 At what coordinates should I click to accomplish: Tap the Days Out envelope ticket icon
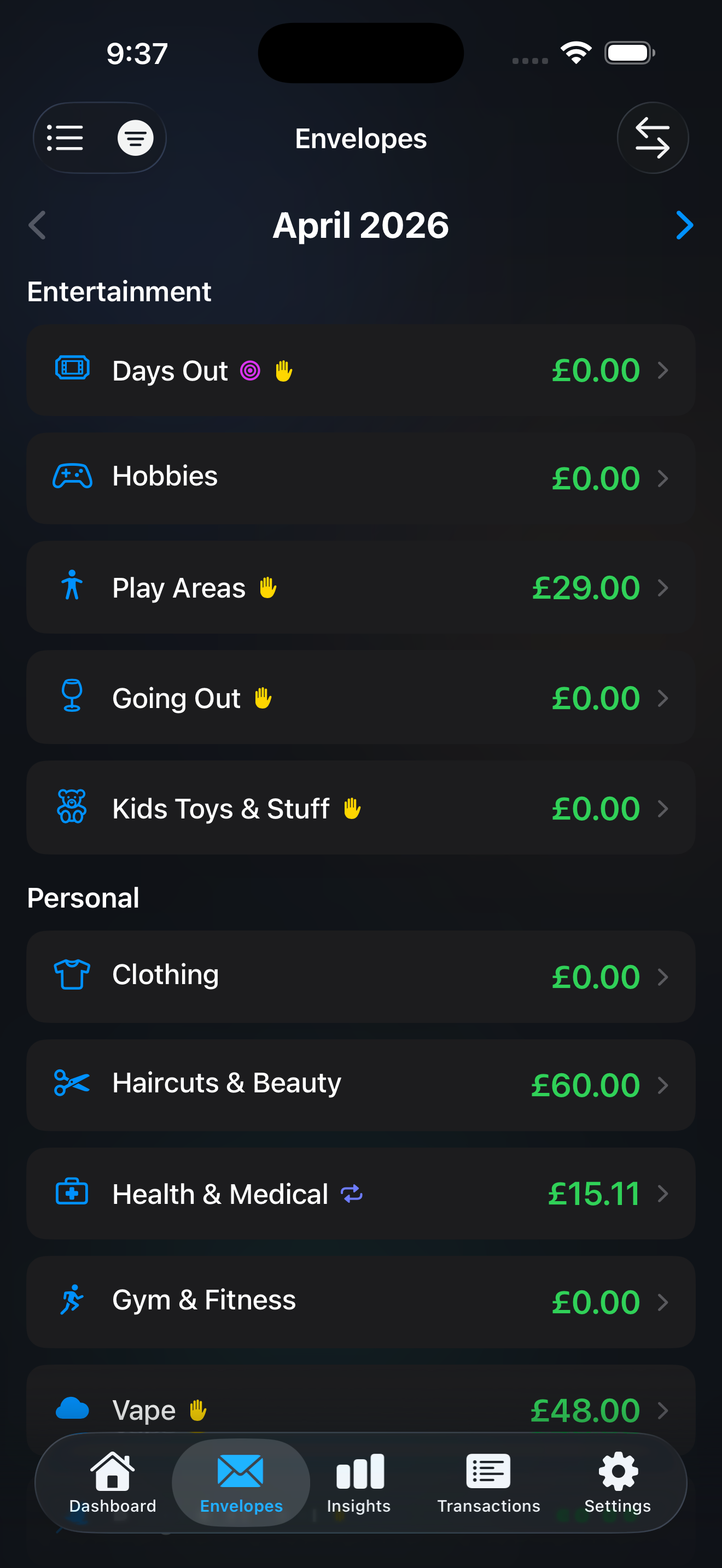coord(72,370)
